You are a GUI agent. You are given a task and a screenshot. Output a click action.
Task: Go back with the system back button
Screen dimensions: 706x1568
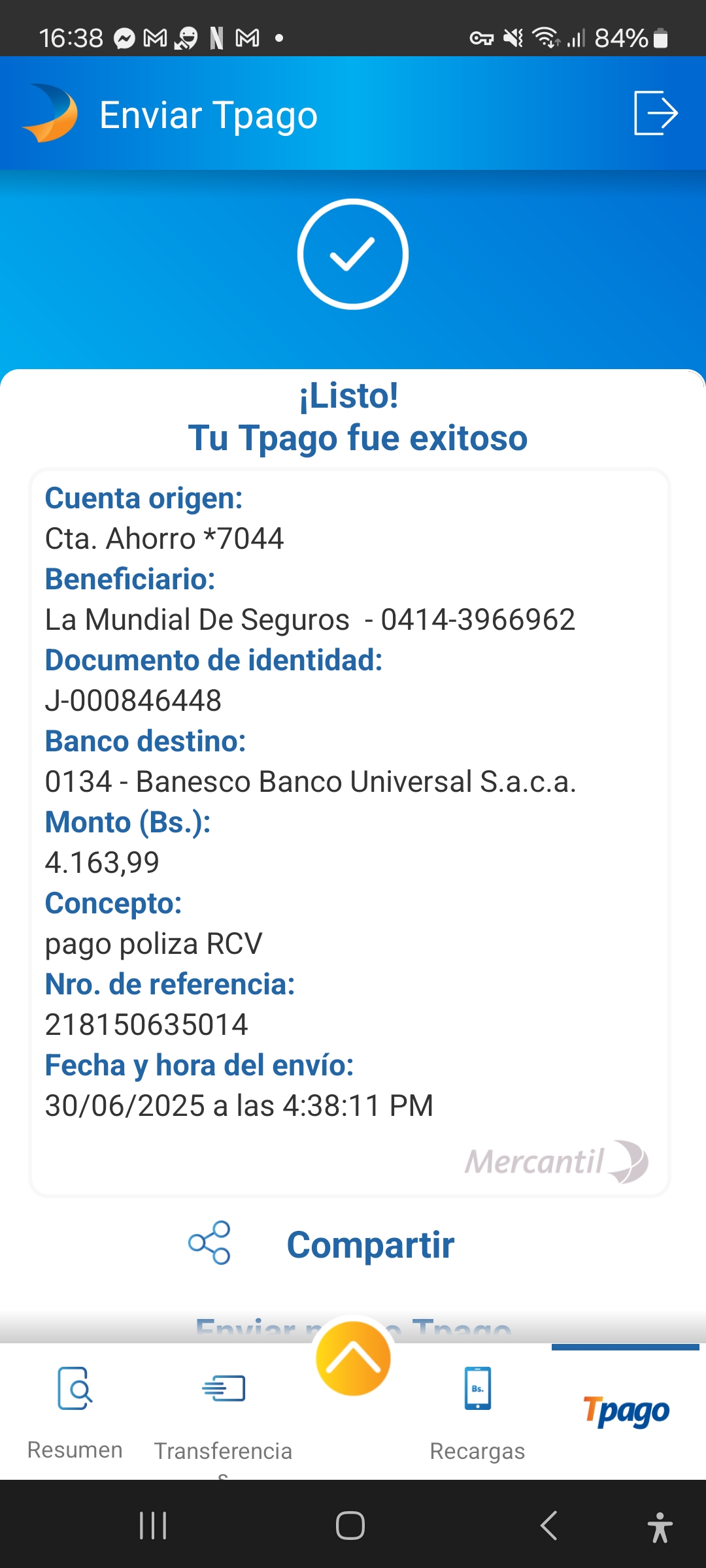(549, 1526)
